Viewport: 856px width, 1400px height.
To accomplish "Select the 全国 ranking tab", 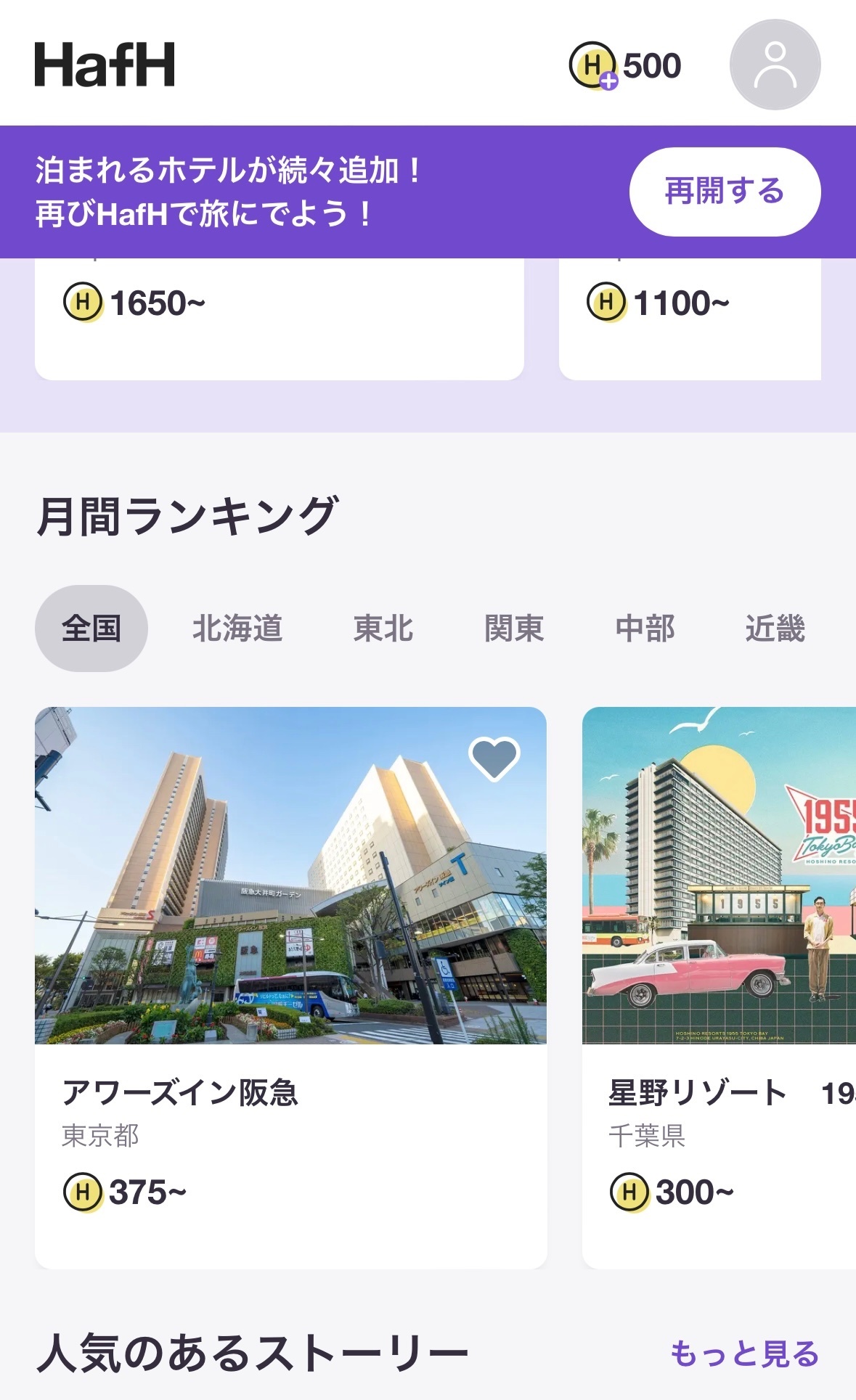I will click(91, 629).
